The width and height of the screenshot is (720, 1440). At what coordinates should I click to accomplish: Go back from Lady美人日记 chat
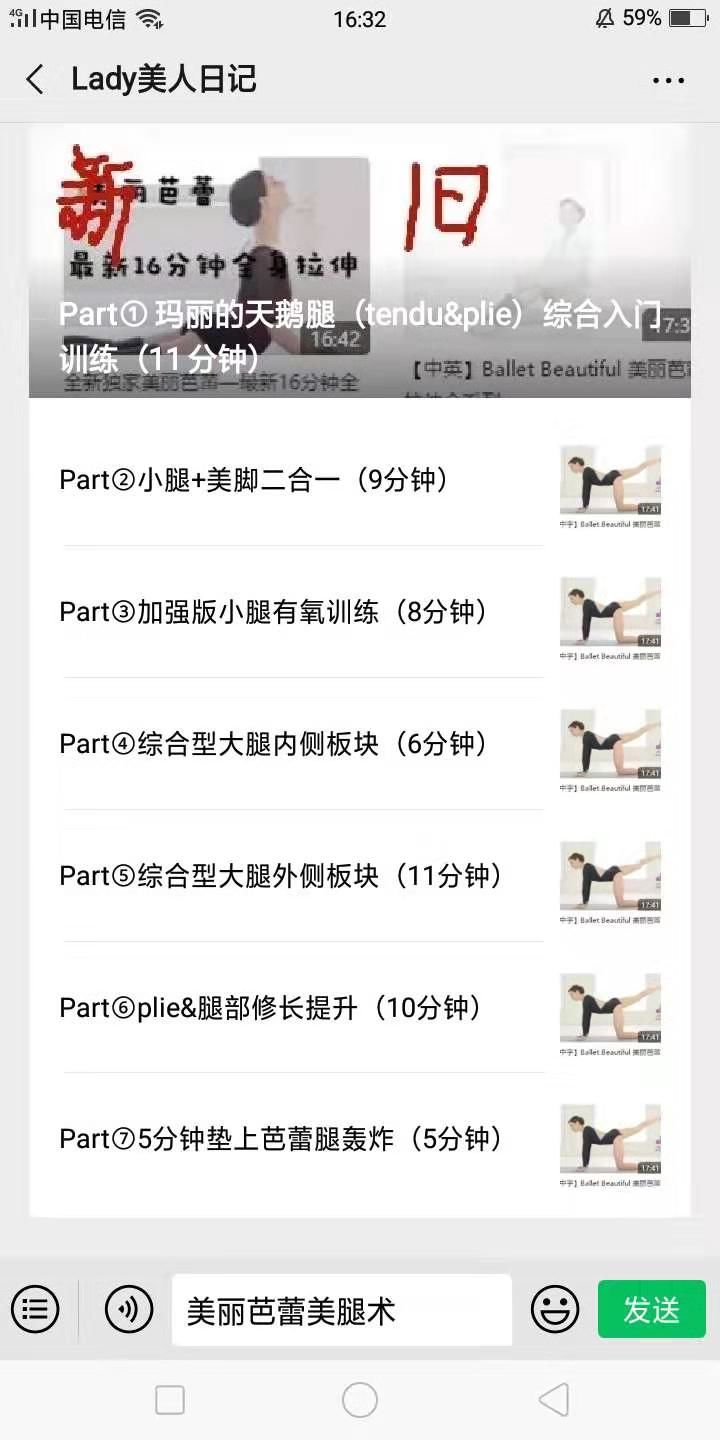point(35,80)
